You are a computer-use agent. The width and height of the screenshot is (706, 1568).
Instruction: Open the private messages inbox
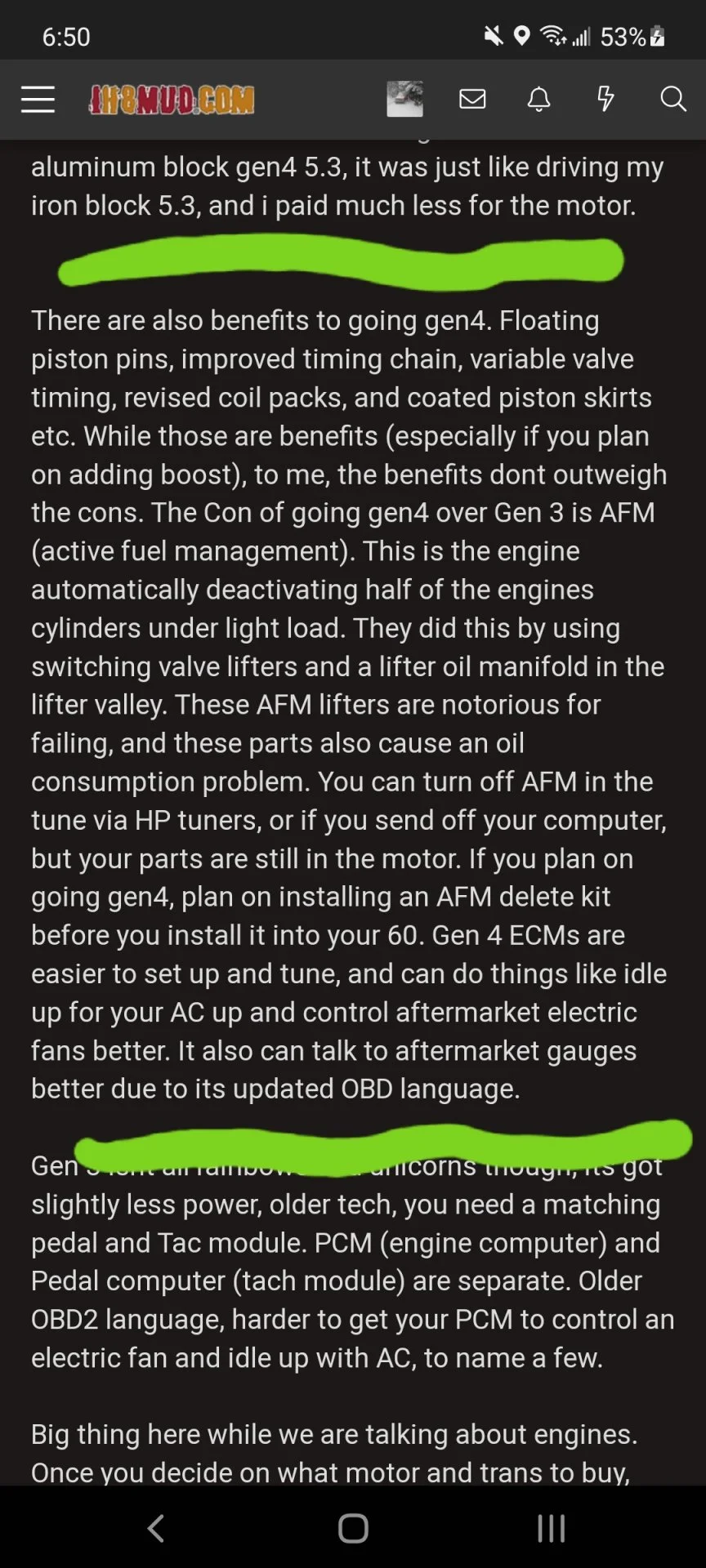(x=472, y=100)
